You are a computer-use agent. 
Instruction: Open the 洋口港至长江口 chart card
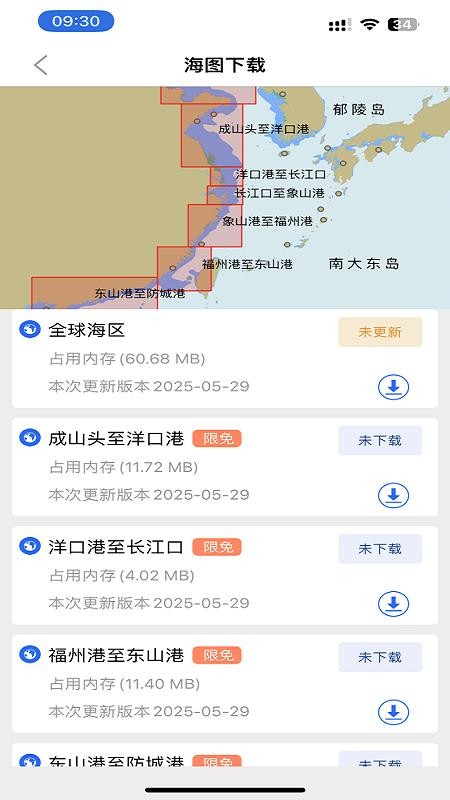click(x=224, y=576)
